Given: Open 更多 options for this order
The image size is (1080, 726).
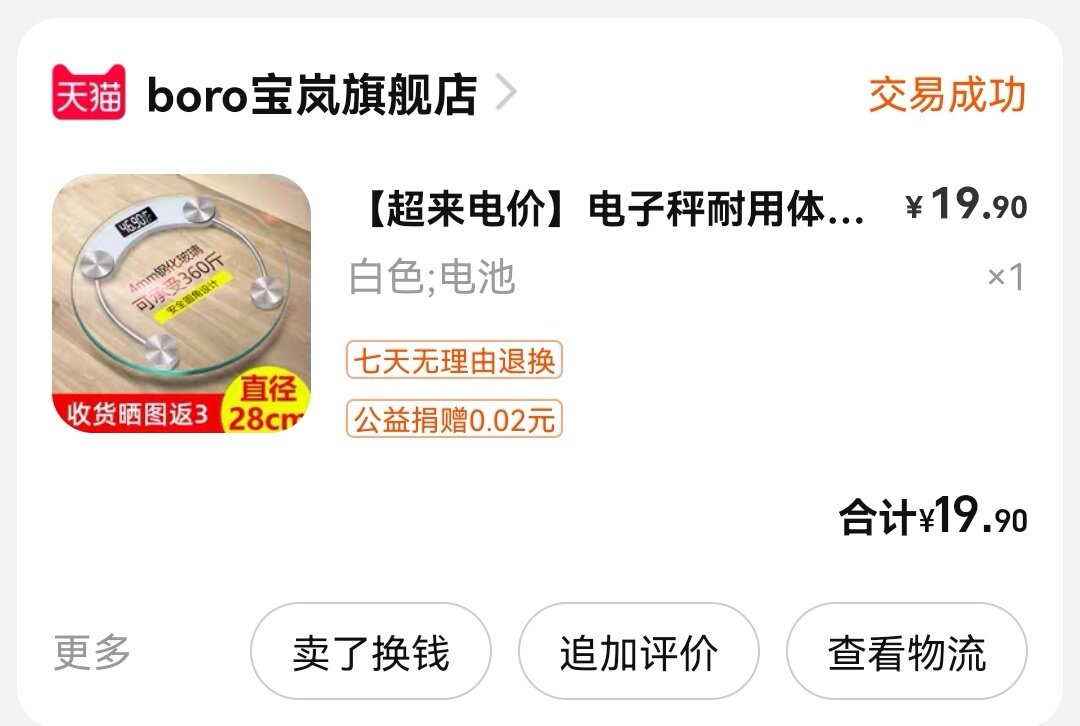Looking at the screenshot, I should (92, 653).
